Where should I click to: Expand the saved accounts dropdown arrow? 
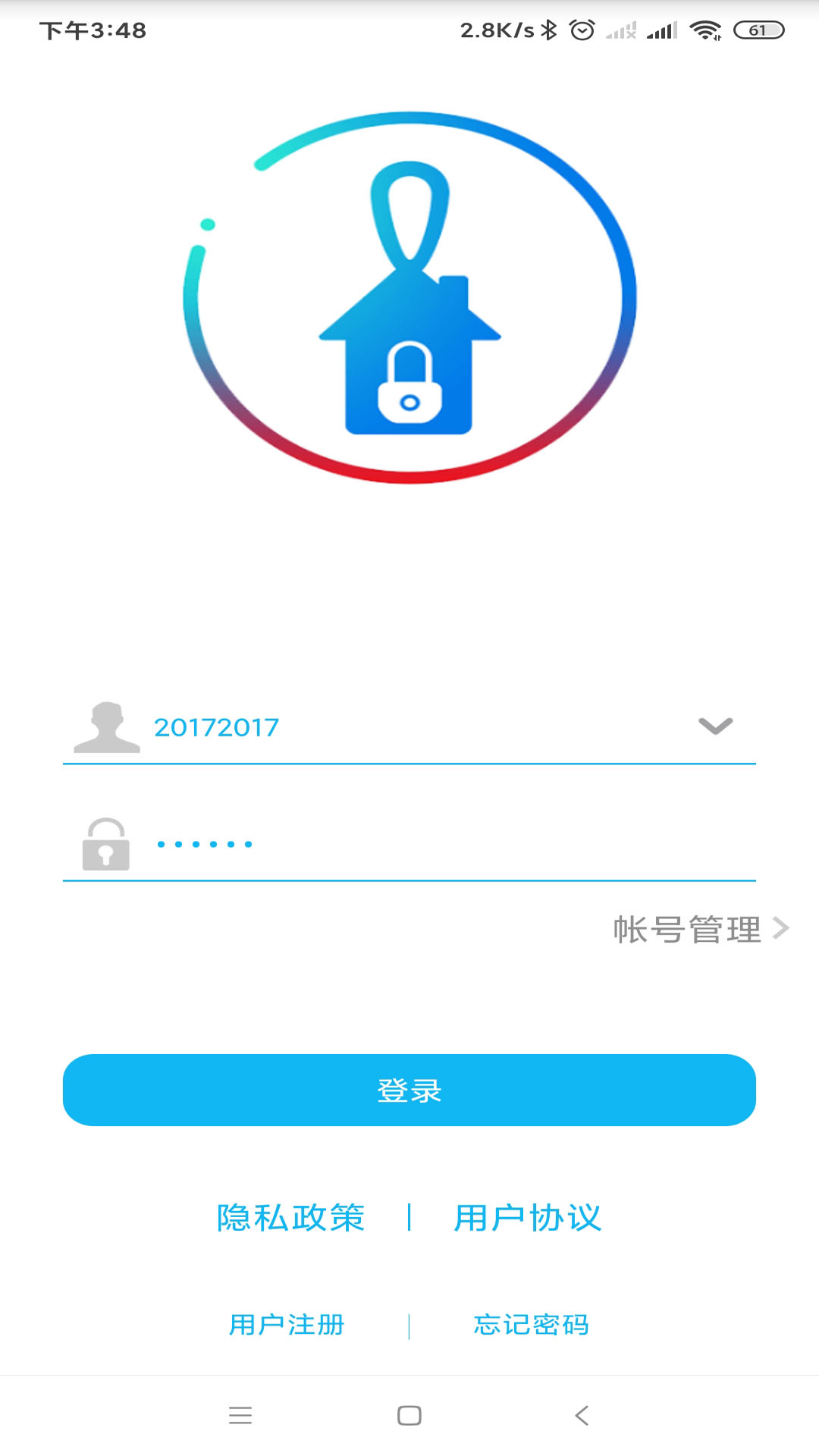[x=714, y=726]
